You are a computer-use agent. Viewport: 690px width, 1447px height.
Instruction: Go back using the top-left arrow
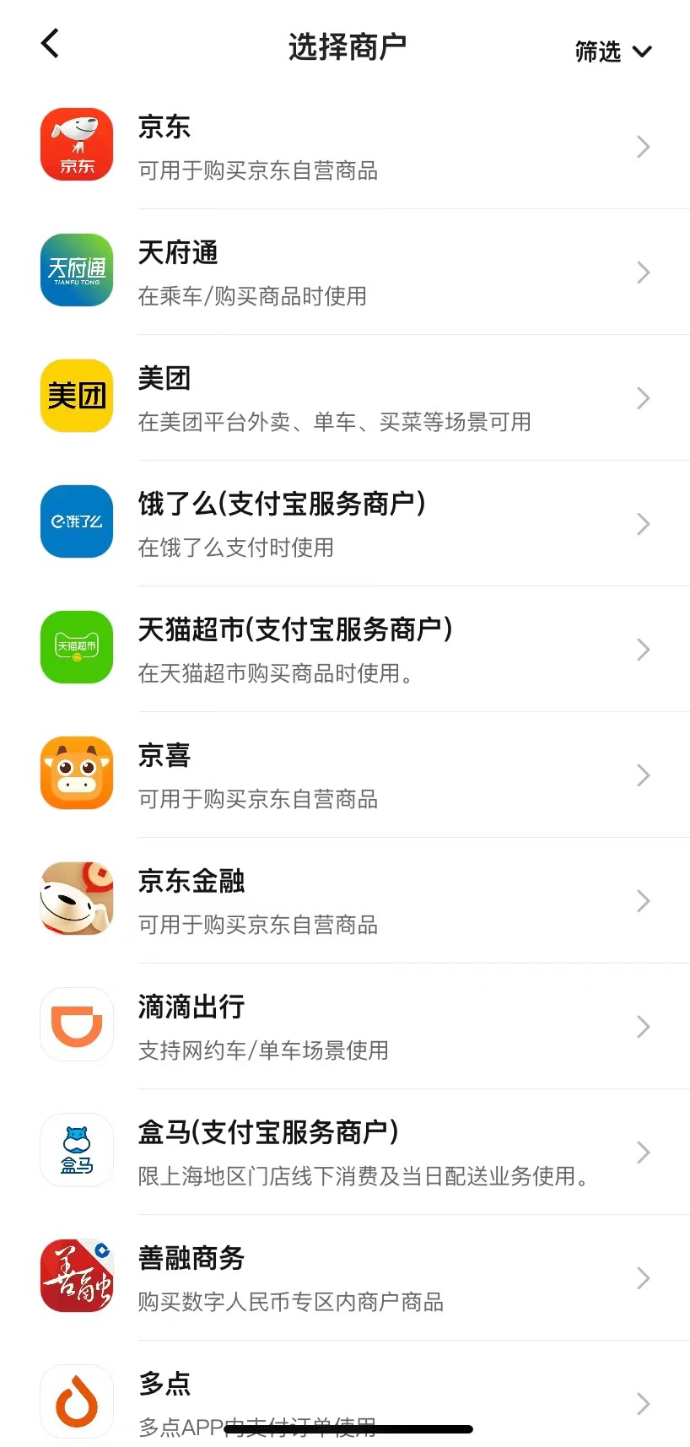[x=50, y=44]
